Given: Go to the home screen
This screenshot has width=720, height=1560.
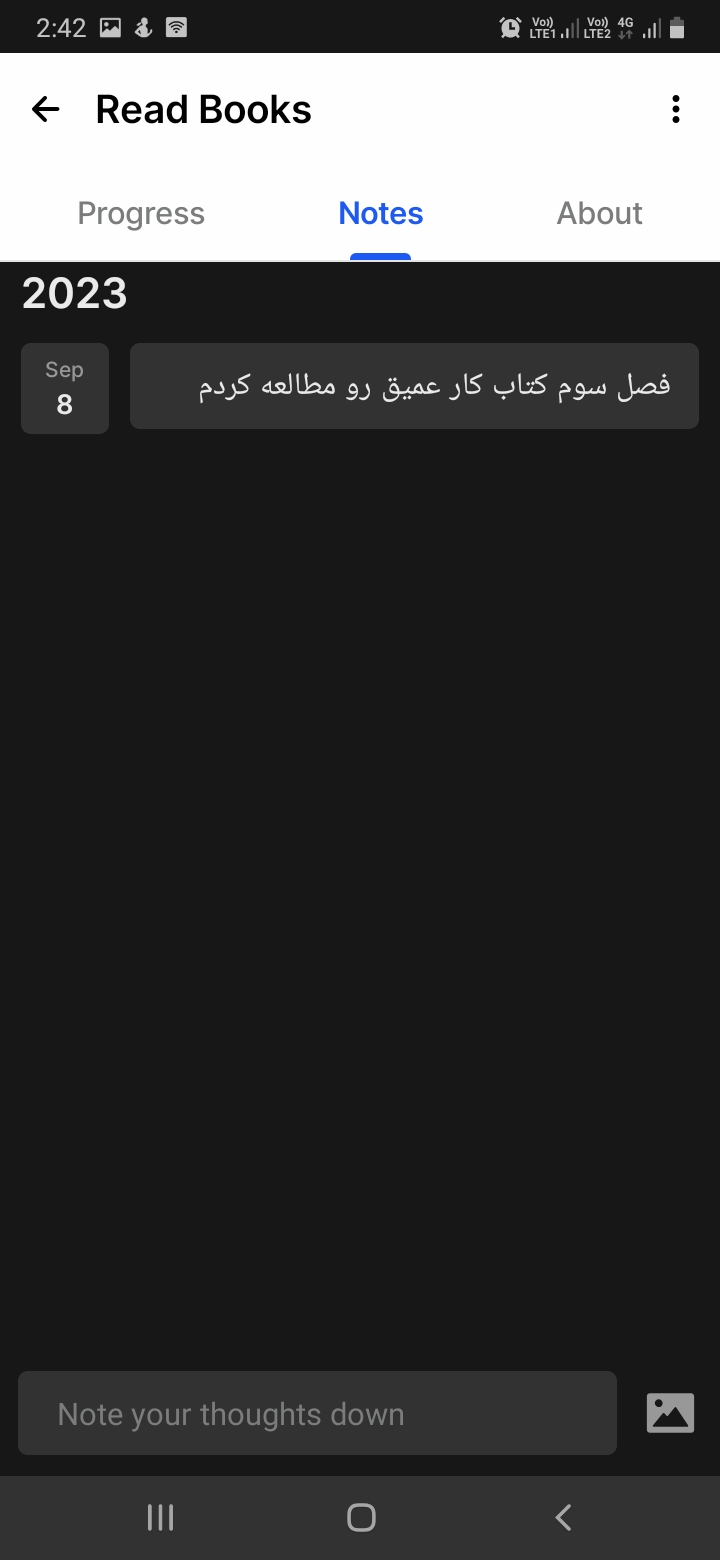Looking at the screenshot, I should pyautogui.click(x=361, y=1517).
